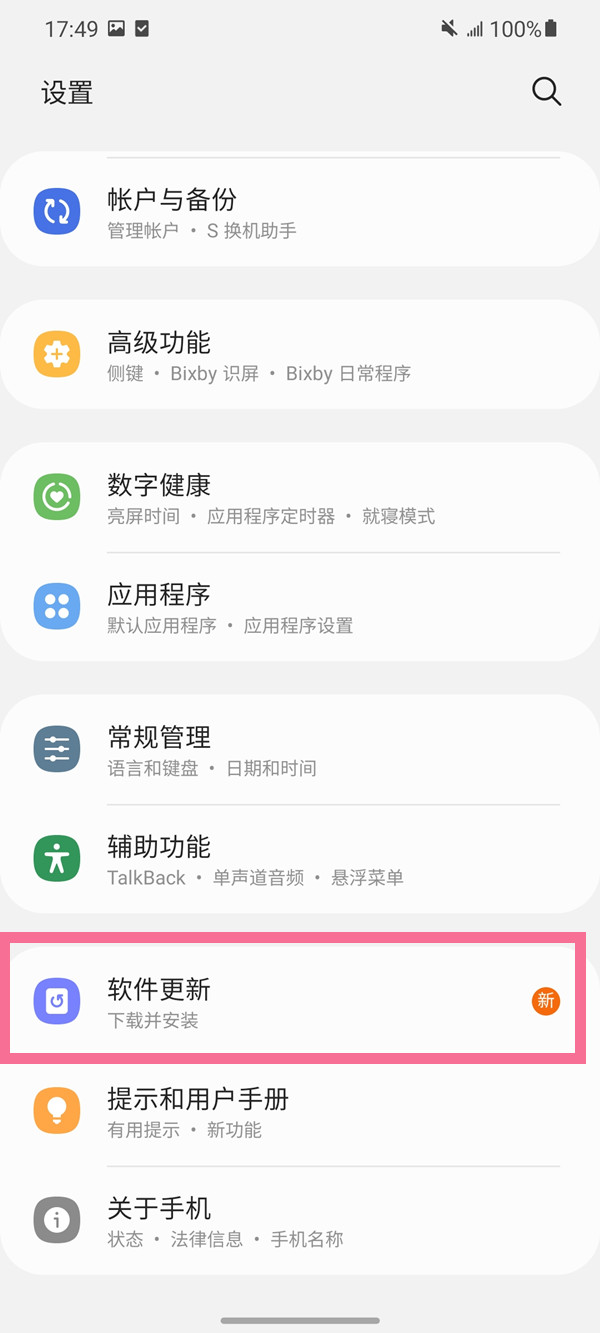Open 数字健康 row

coord(300,498)
